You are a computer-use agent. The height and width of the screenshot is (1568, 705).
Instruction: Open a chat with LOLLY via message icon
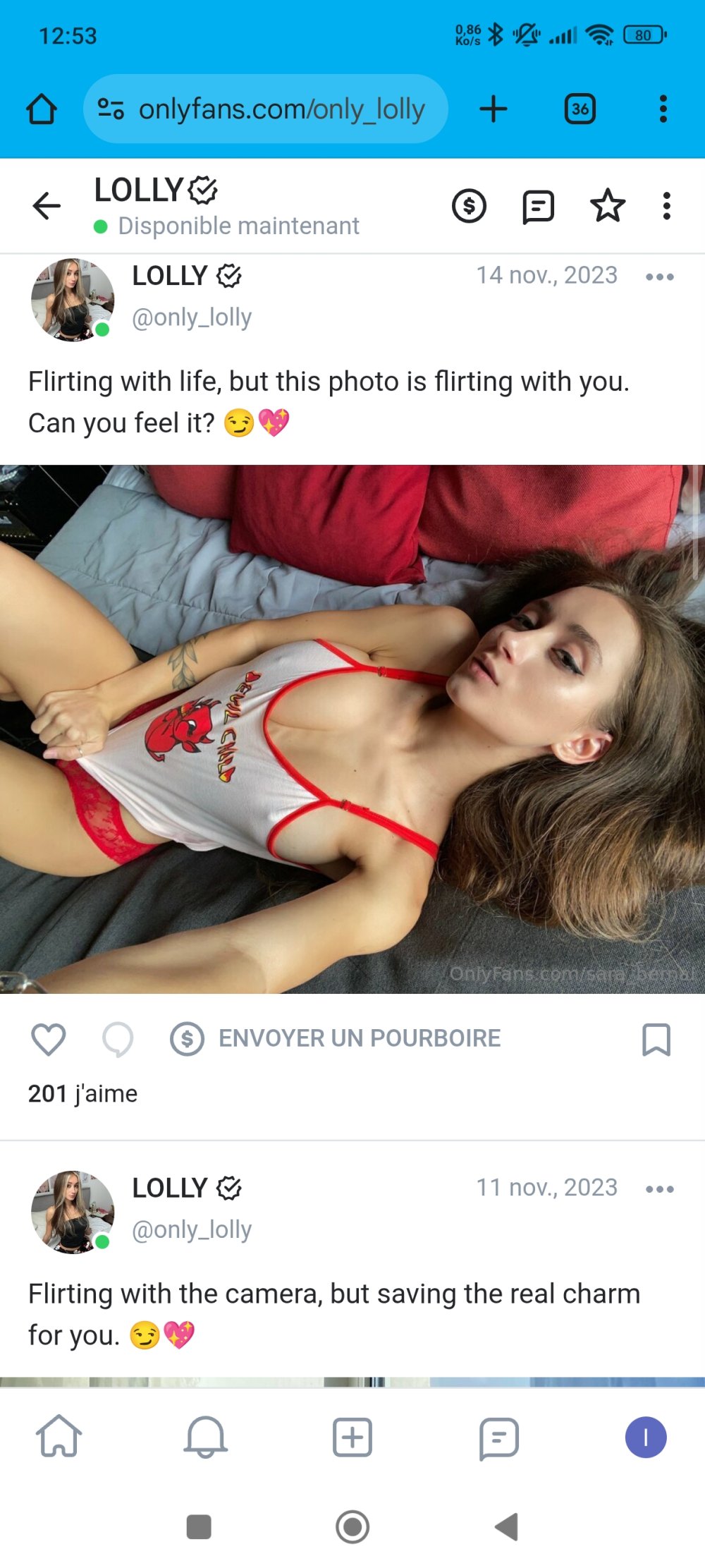(538, 205)
